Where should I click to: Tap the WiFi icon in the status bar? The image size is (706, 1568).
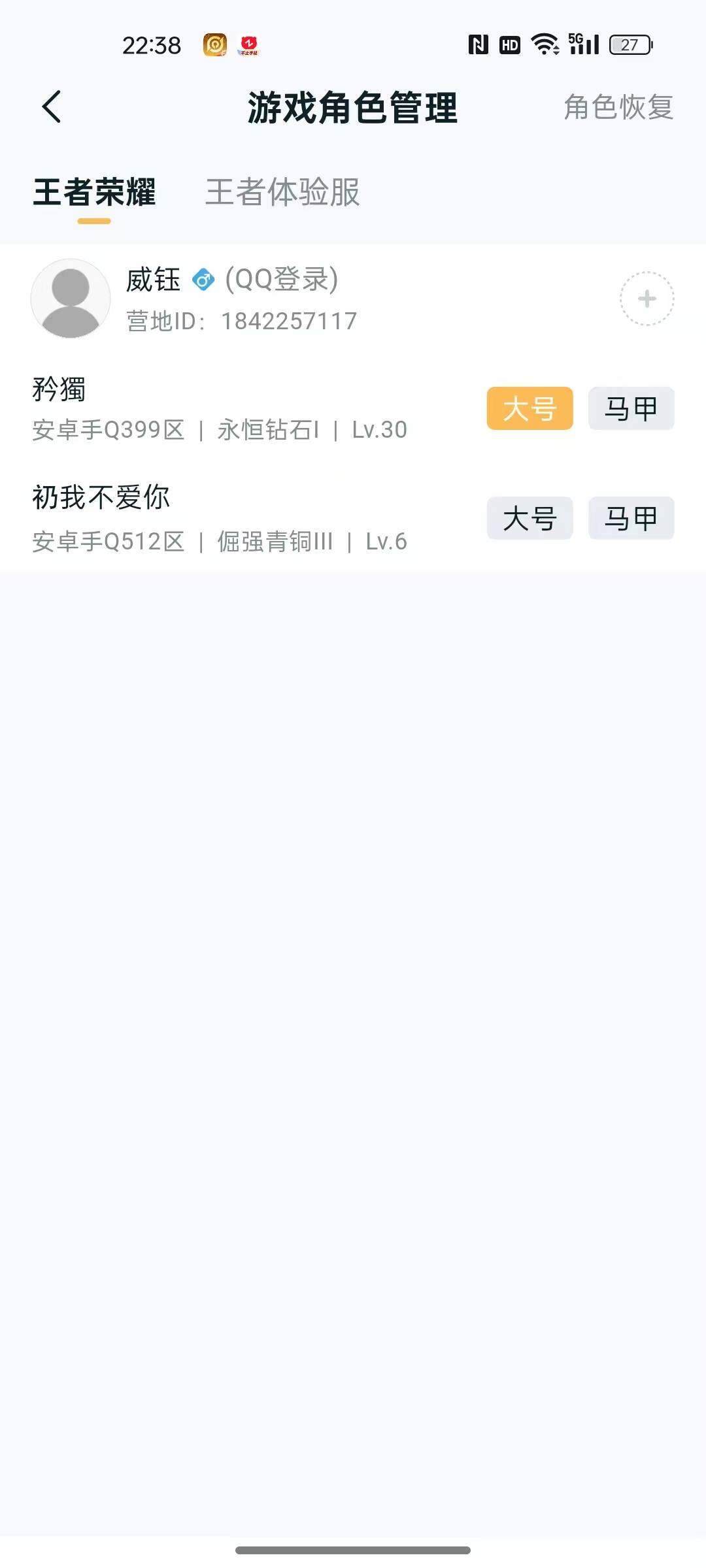tap(544, 46)
